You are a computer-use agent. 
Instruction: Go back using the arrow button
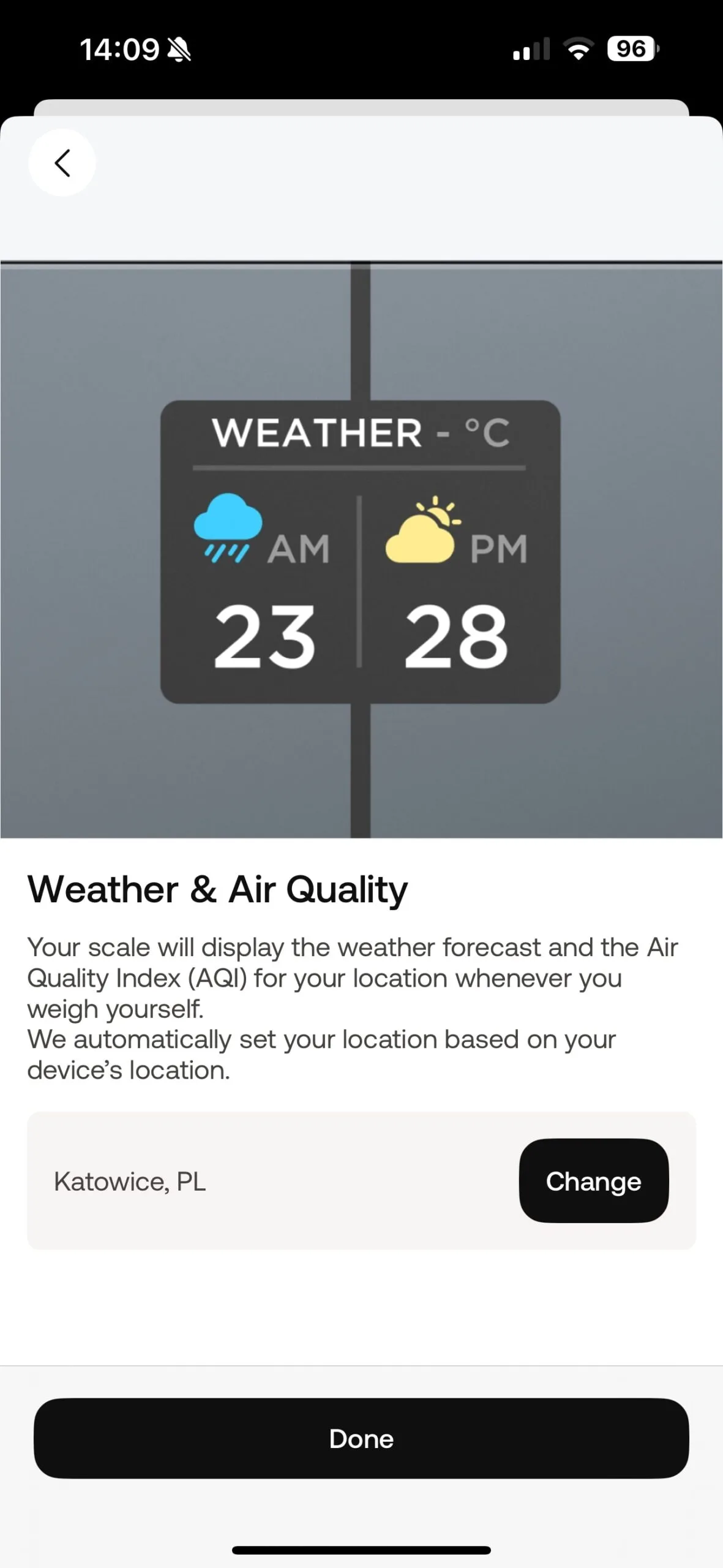tap(62, 163)
